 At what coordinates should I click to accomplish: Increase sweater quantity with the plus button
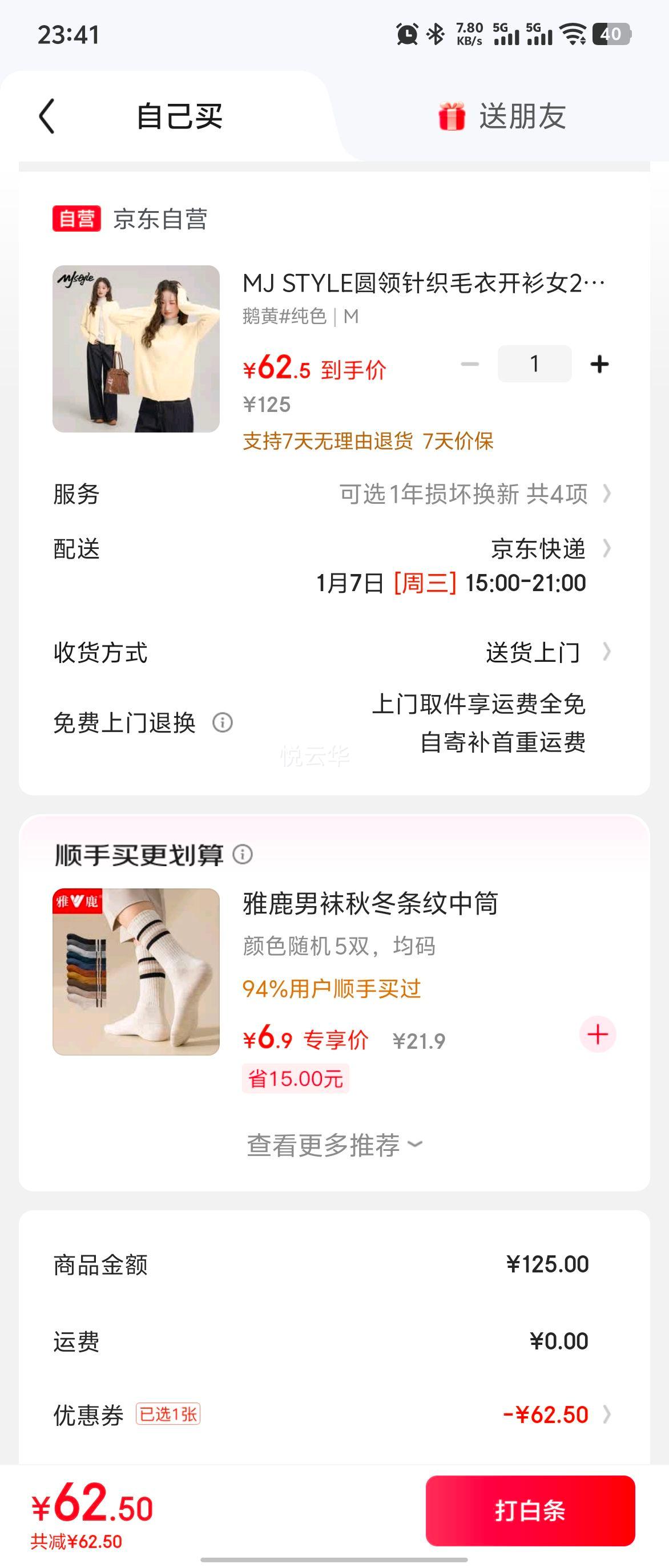click(x=599, y=364)
